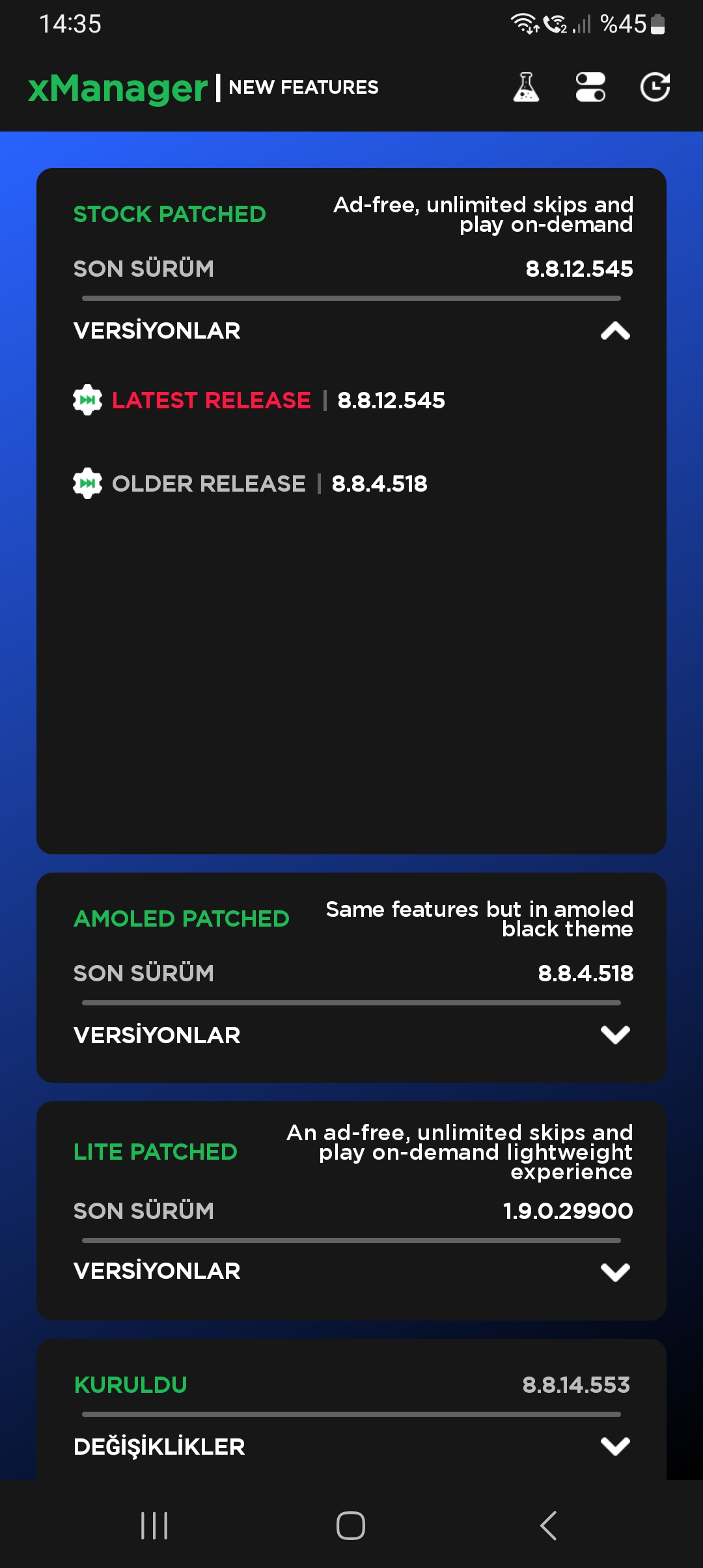This screenshot has height=1568, width=703.
Task: Expand Amoled Patched VERSİYONLAR
Action: [351, 1035]
